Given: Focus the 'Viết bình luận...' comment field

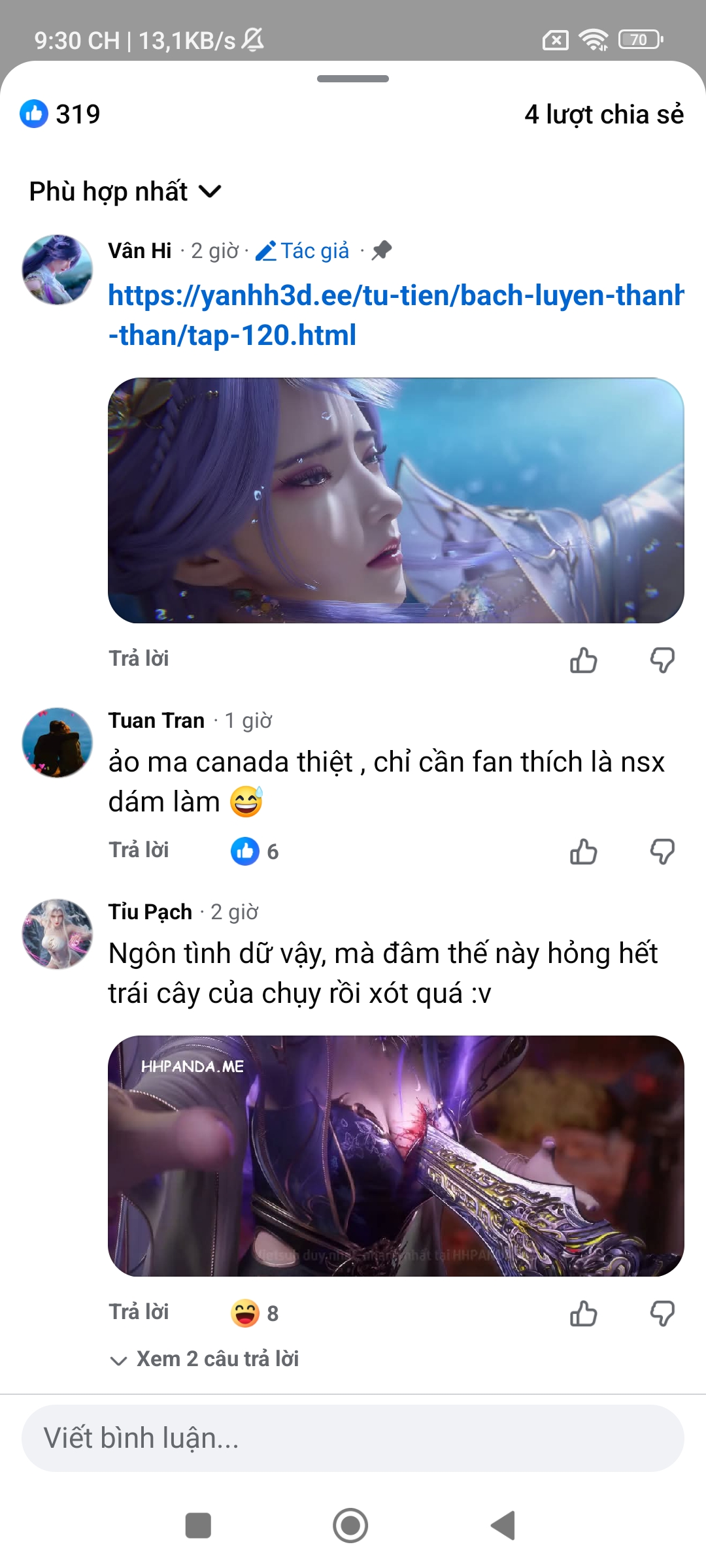Looking at the screenshot, I should (x=353, y=1438).
